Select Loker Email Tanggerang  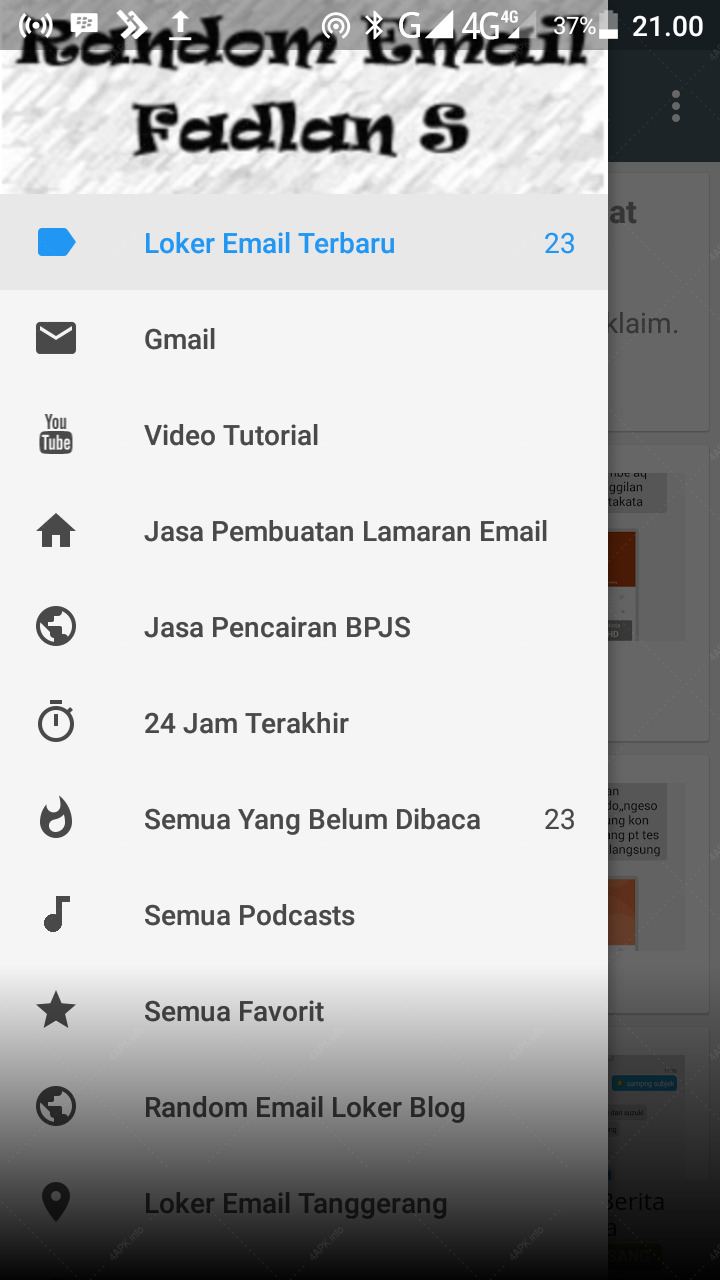click(x=304, y=1203)
